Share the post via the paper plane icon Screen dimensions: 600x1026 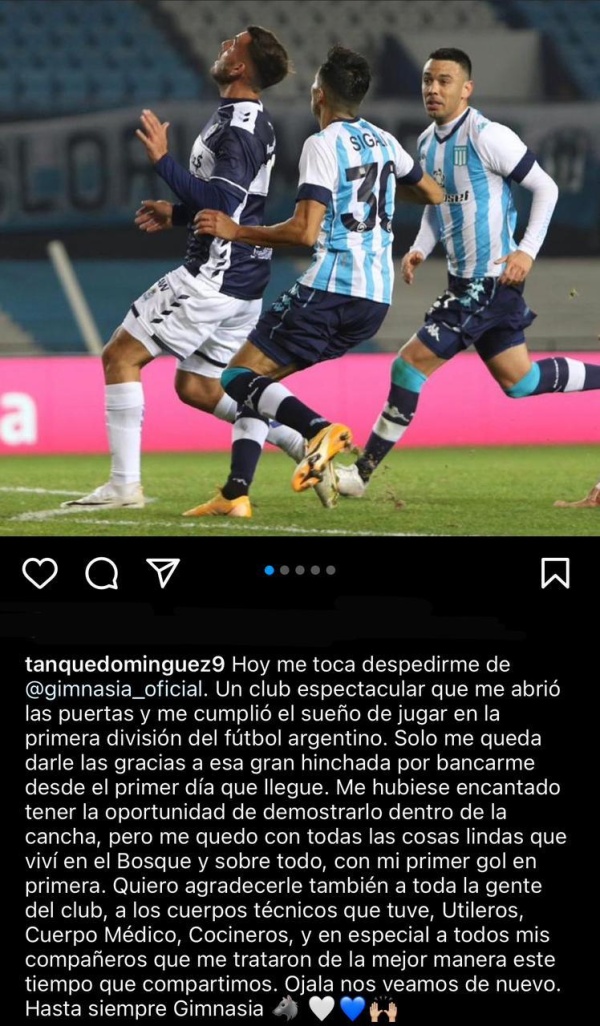(163, 573)
